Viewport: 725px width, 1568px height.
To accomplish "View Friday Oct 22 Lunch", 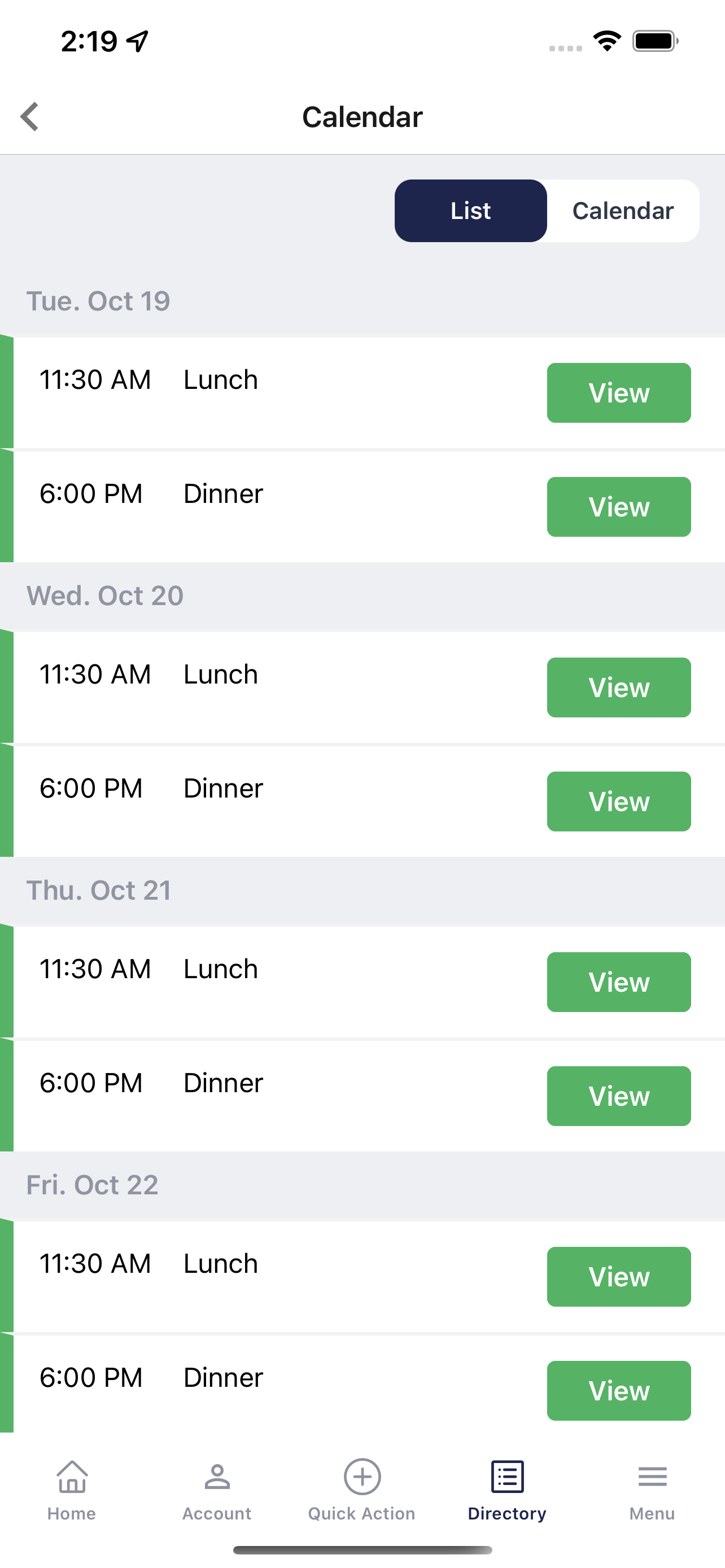I will (x=618, y=1276).
